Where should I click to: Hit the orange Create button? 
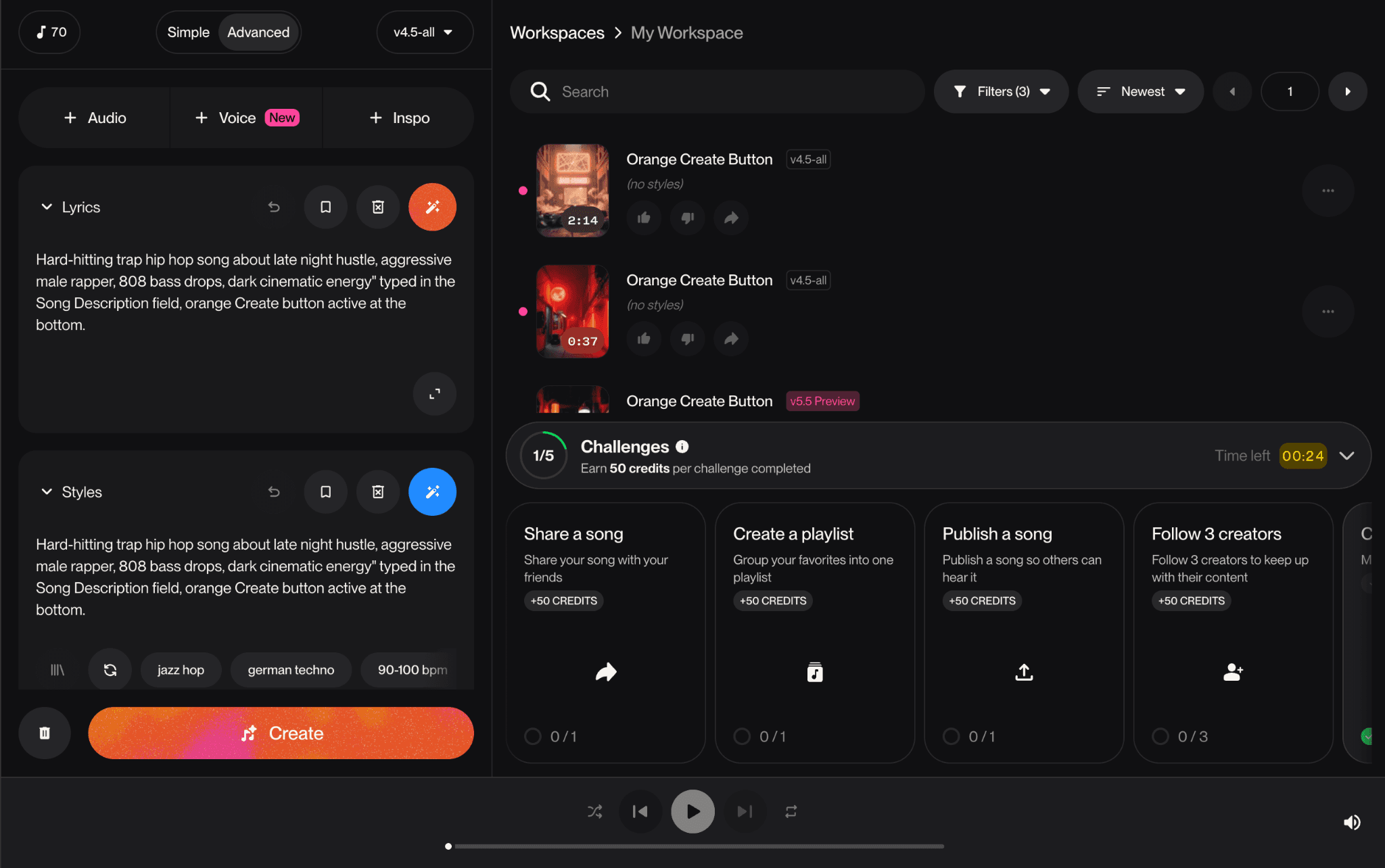pos(281,733)
